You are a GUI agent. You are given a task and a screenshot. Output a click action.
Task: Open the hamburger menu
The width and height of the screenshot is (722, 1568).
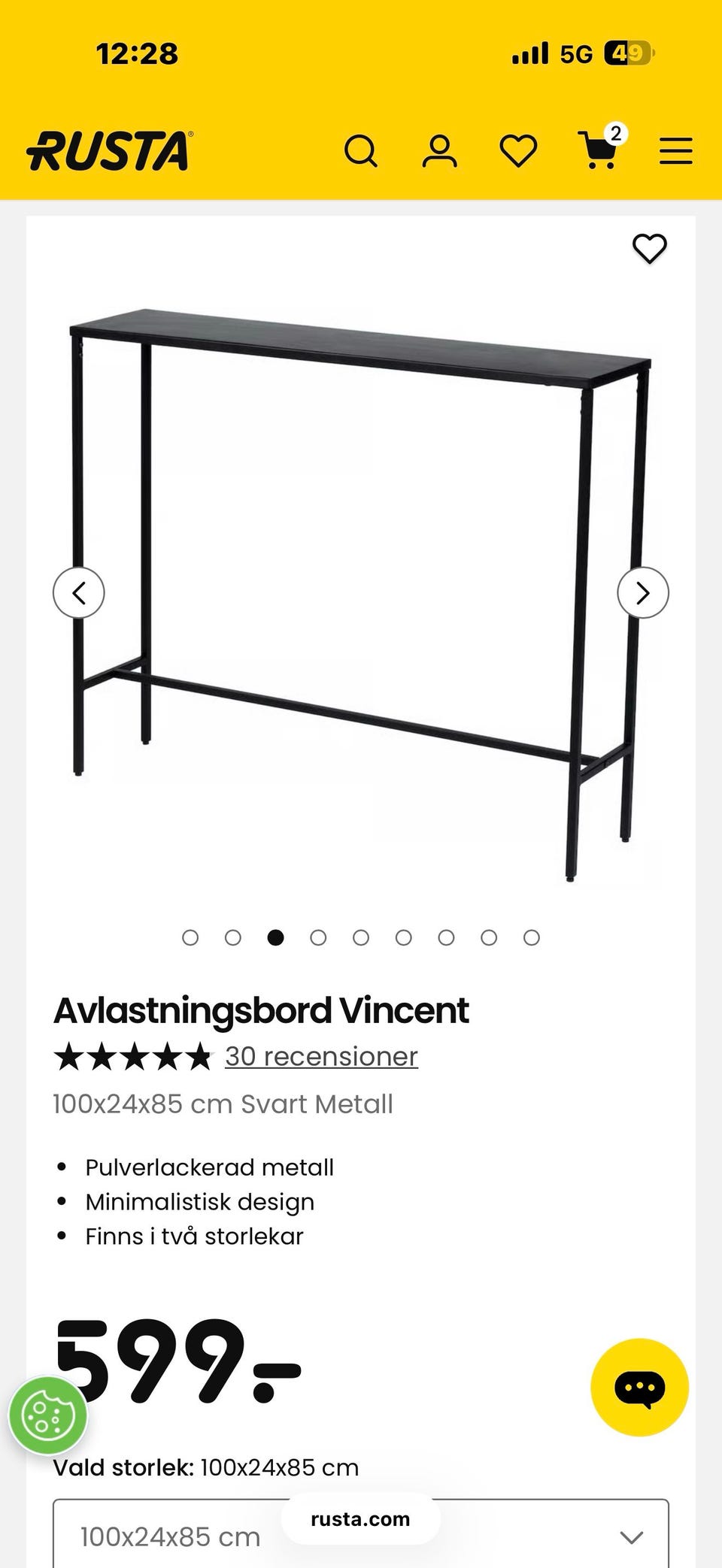[676, 151]
